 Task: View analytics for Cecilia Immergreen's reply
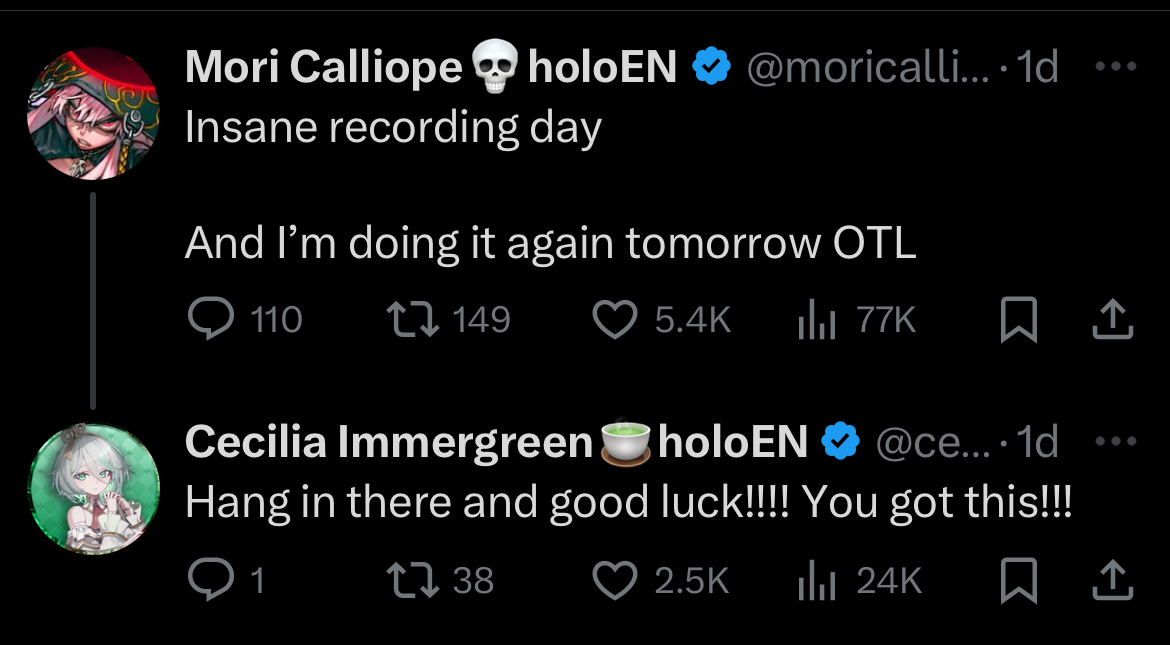click(x=816, y=581)
